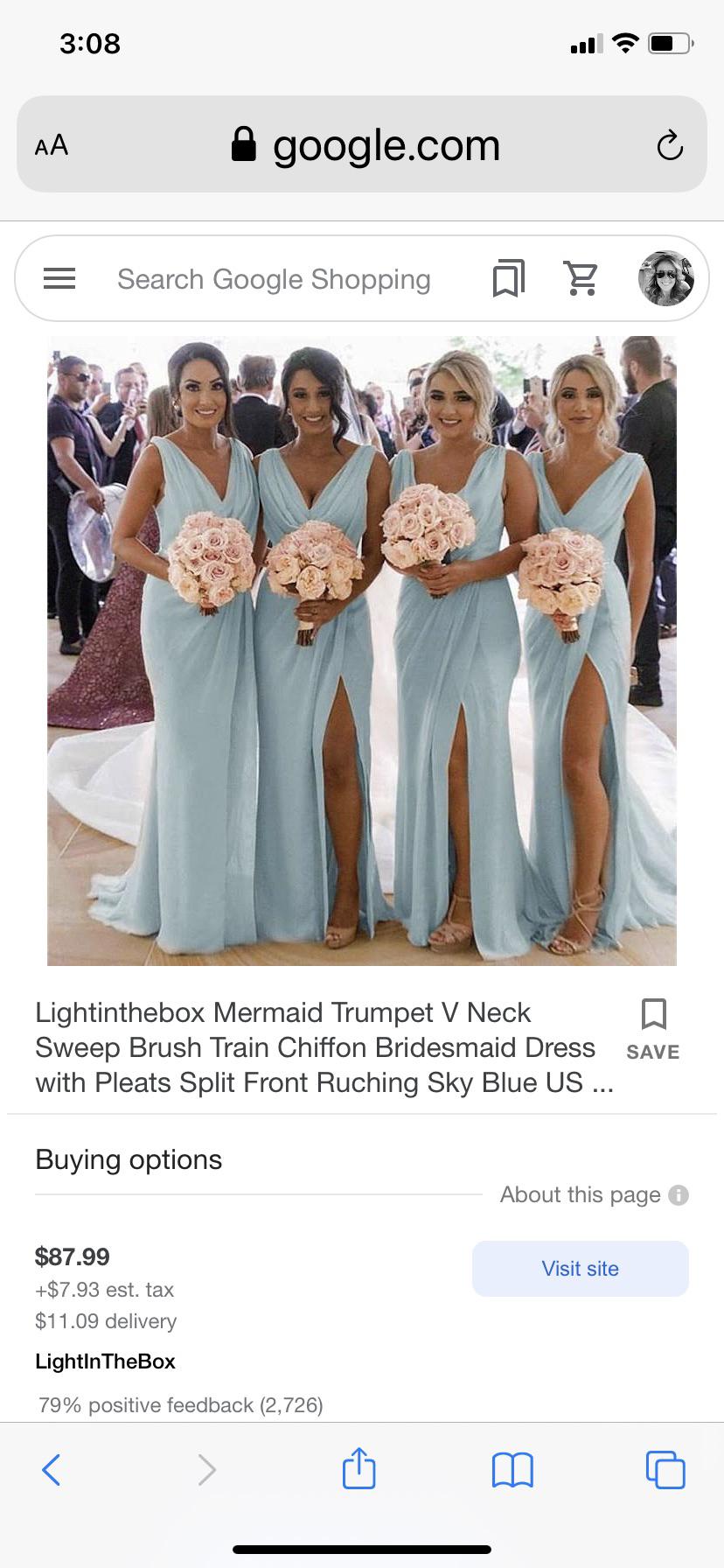The image size is (724, 1568).
Task: Open Safari bookmarks
Action: pos(512,1470)
